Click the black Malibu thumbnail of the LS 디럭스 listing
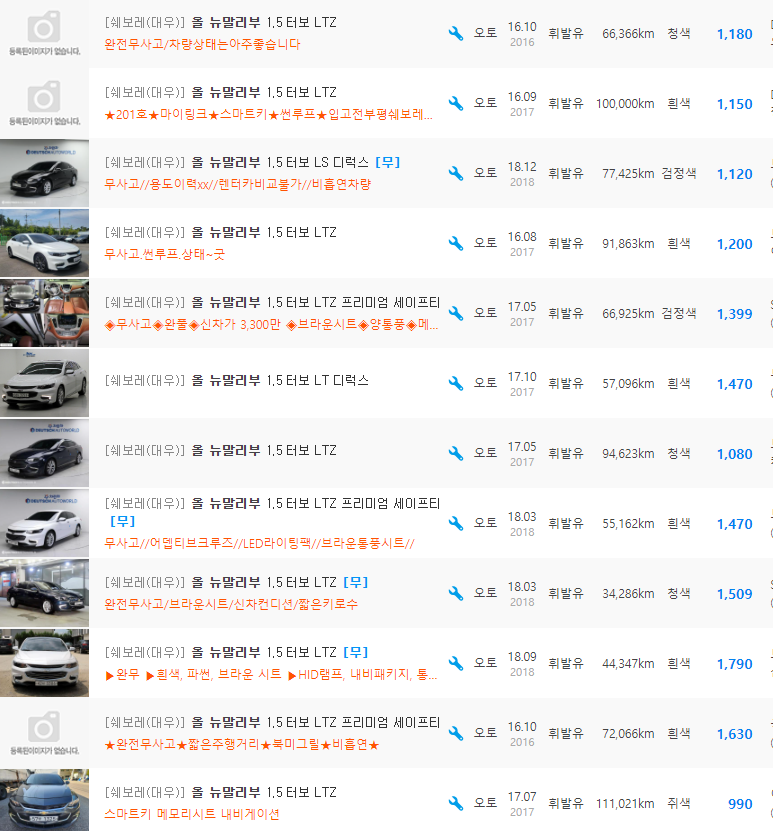Image resolution: width=773 pixels, height=831 pixels. click(x=42, y=172)
